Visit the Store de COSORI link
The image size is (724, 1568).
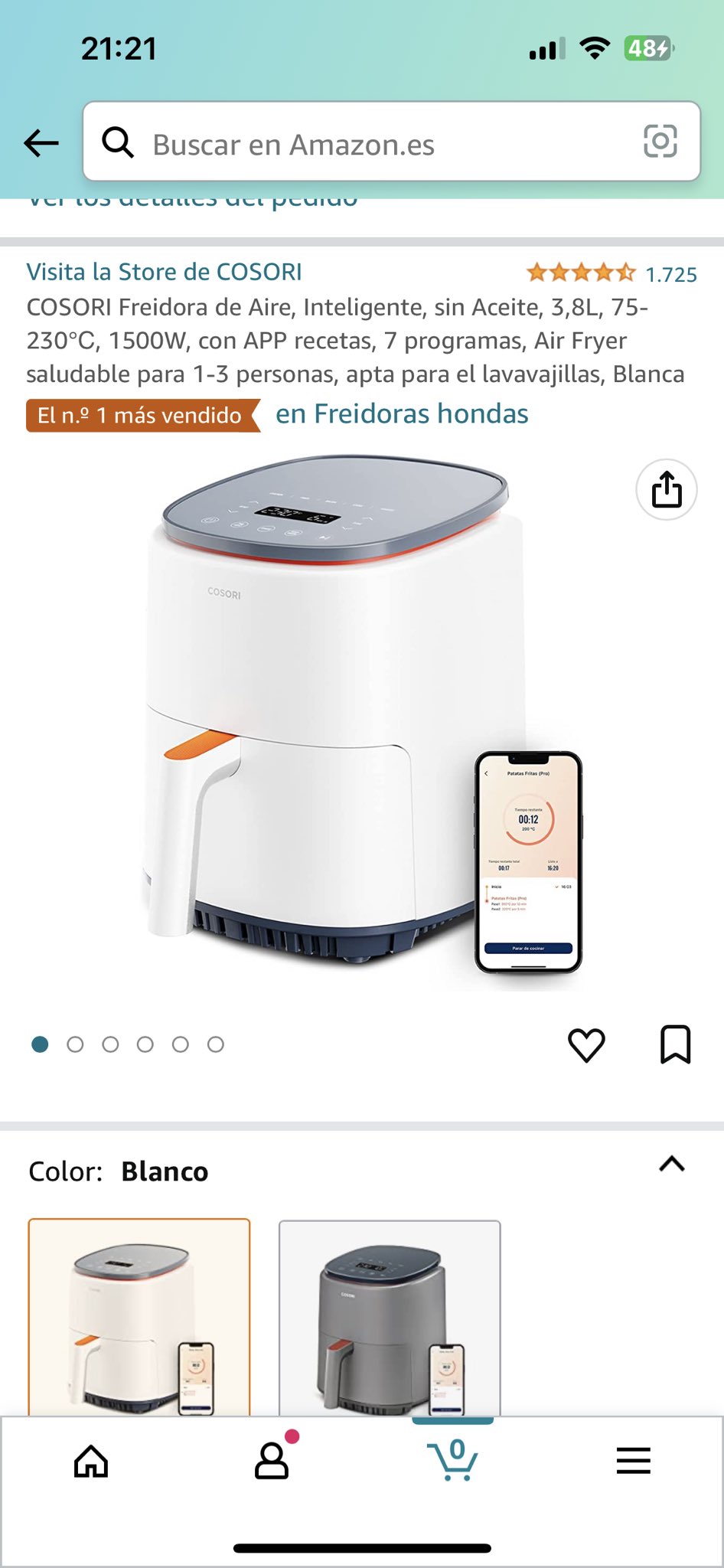164,272
